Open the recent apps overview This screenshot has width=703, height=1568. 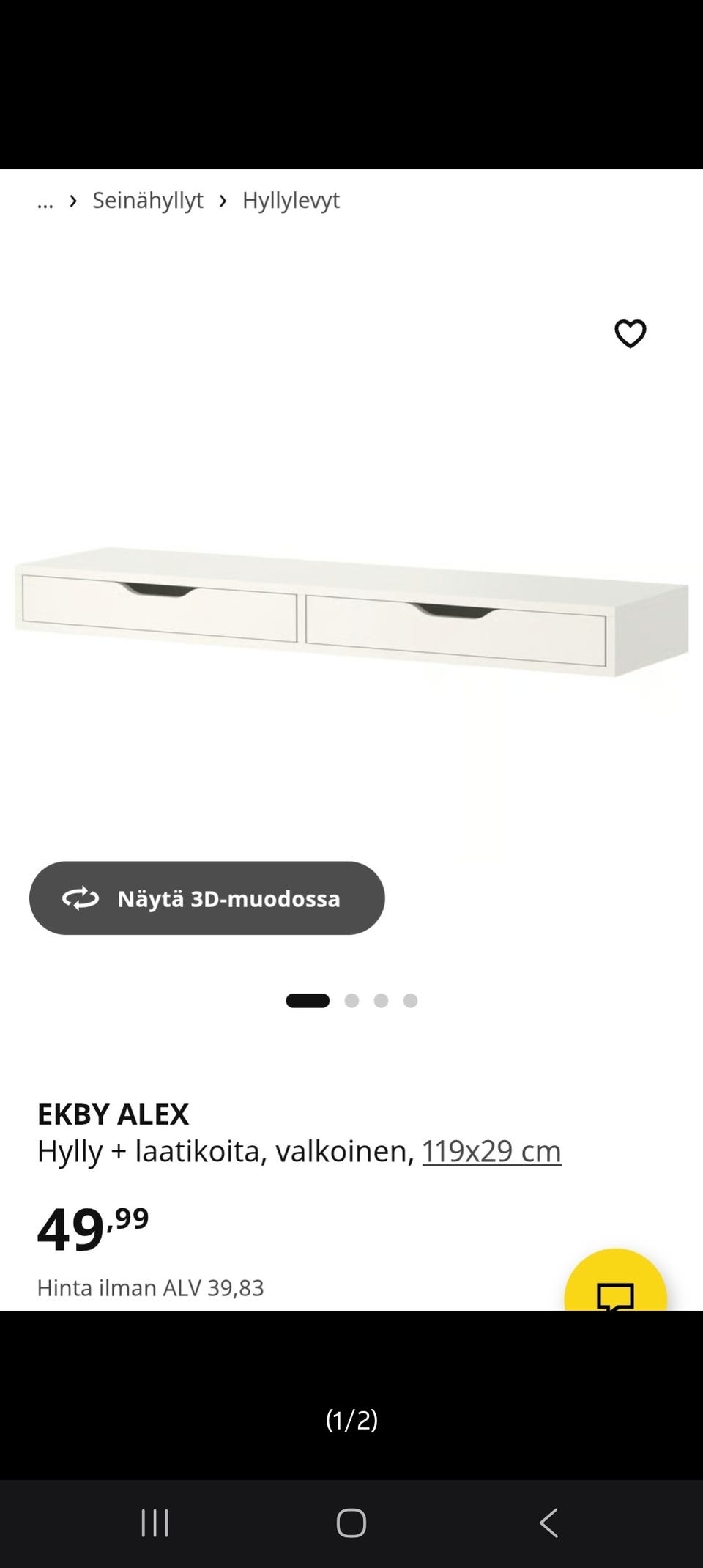click(155, 1523)
